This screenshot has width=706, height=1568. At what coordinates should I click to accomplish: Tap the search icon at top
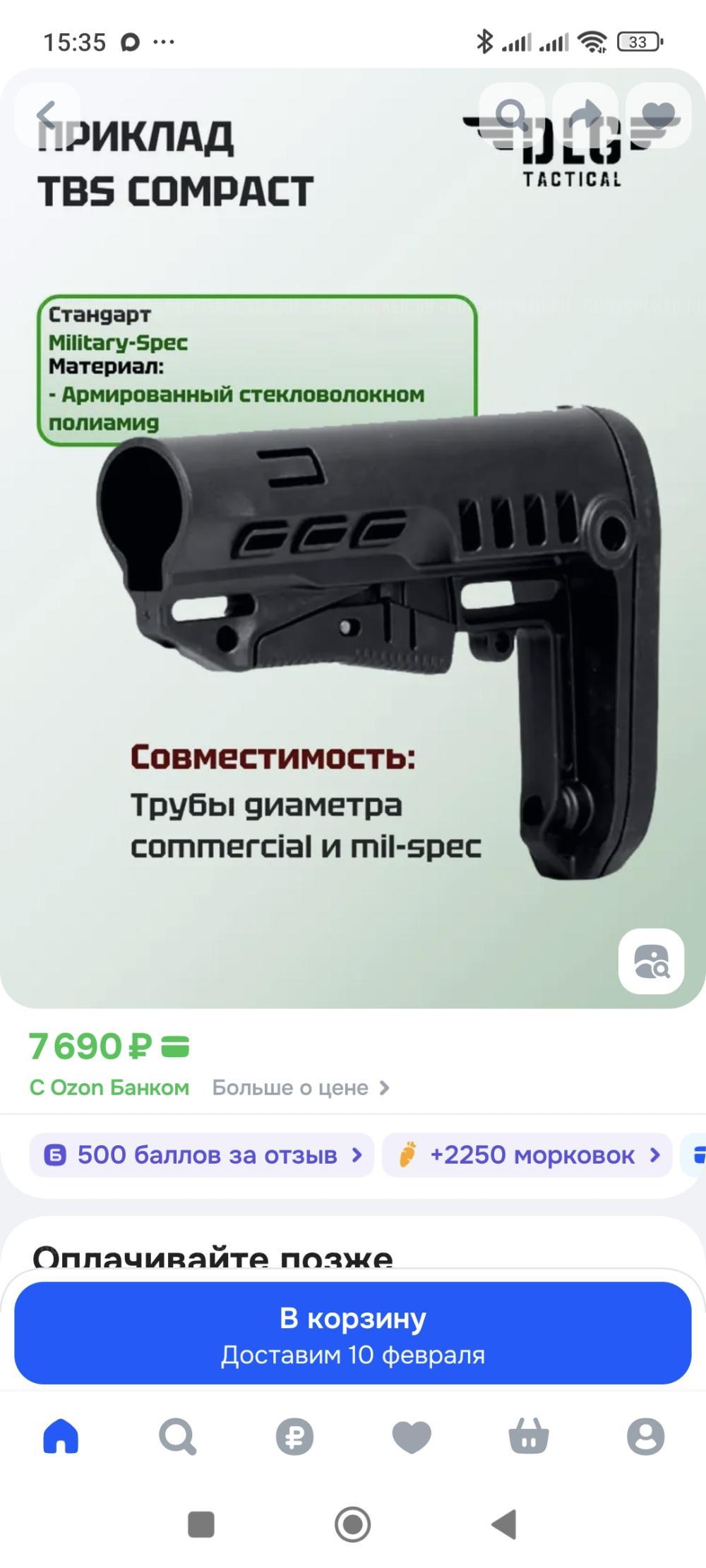pos(510,114)
